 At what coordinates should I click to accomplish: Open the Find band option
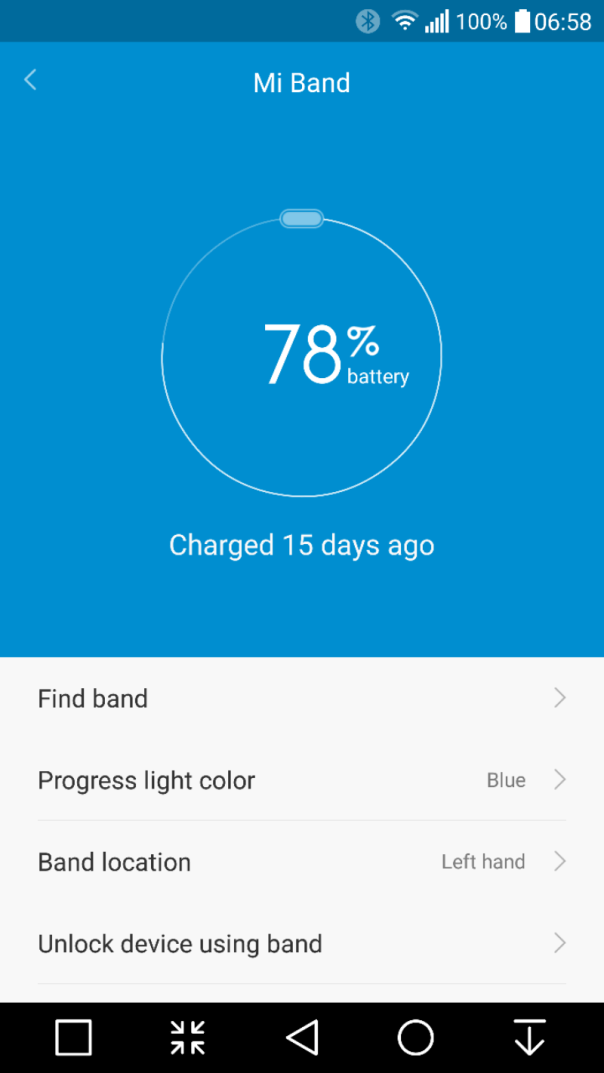(x=301, y=698)
